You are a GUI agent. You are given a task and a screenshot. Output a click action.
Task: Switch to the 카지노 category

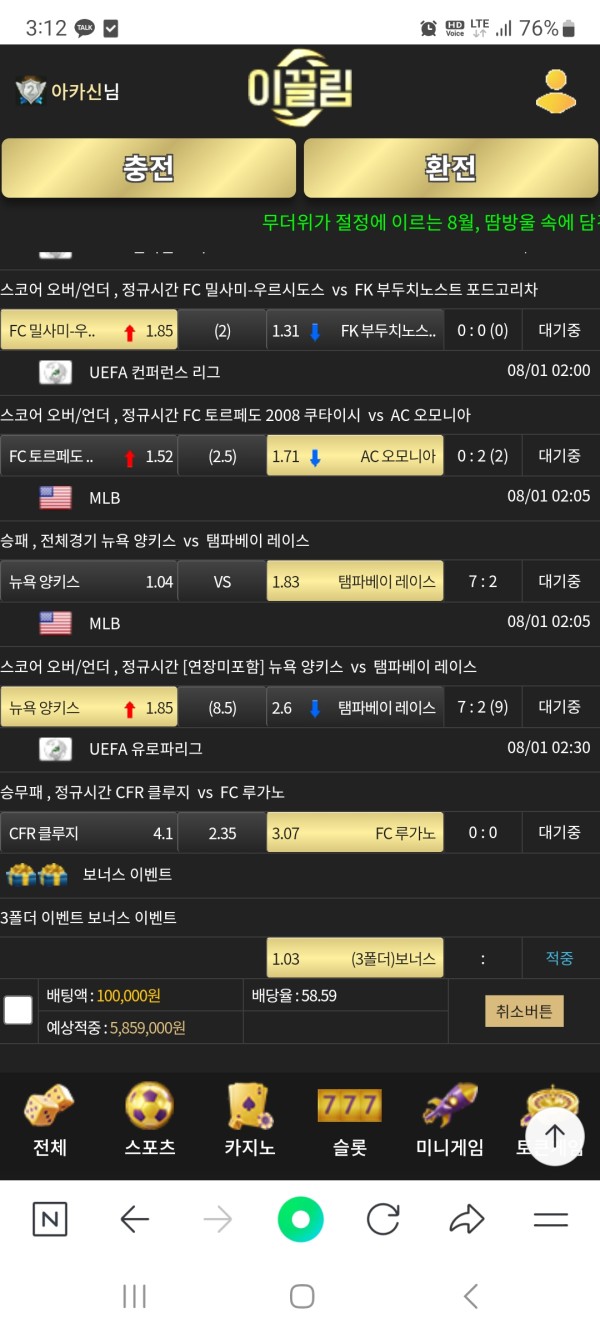click(249, 1120)
